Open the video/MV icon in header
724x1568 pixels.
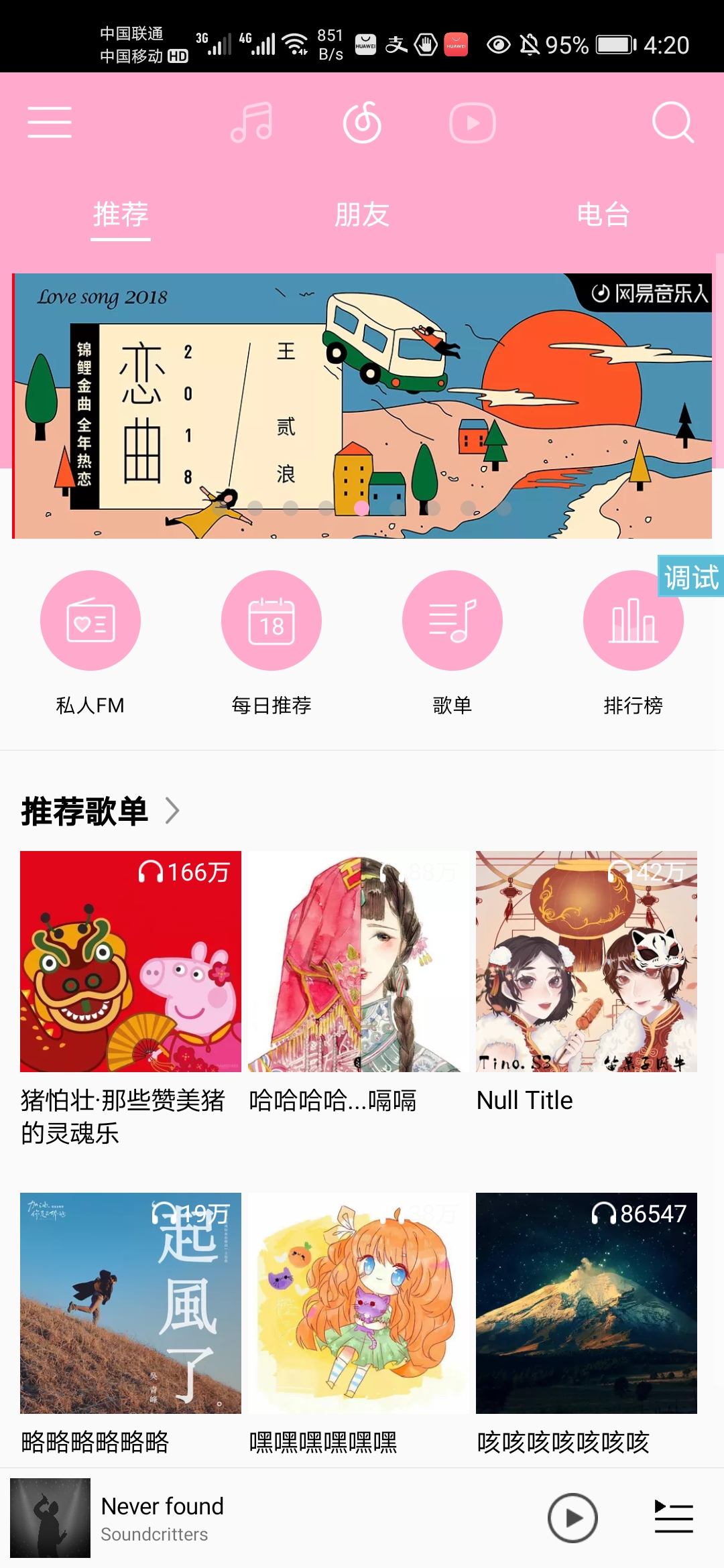473,123
